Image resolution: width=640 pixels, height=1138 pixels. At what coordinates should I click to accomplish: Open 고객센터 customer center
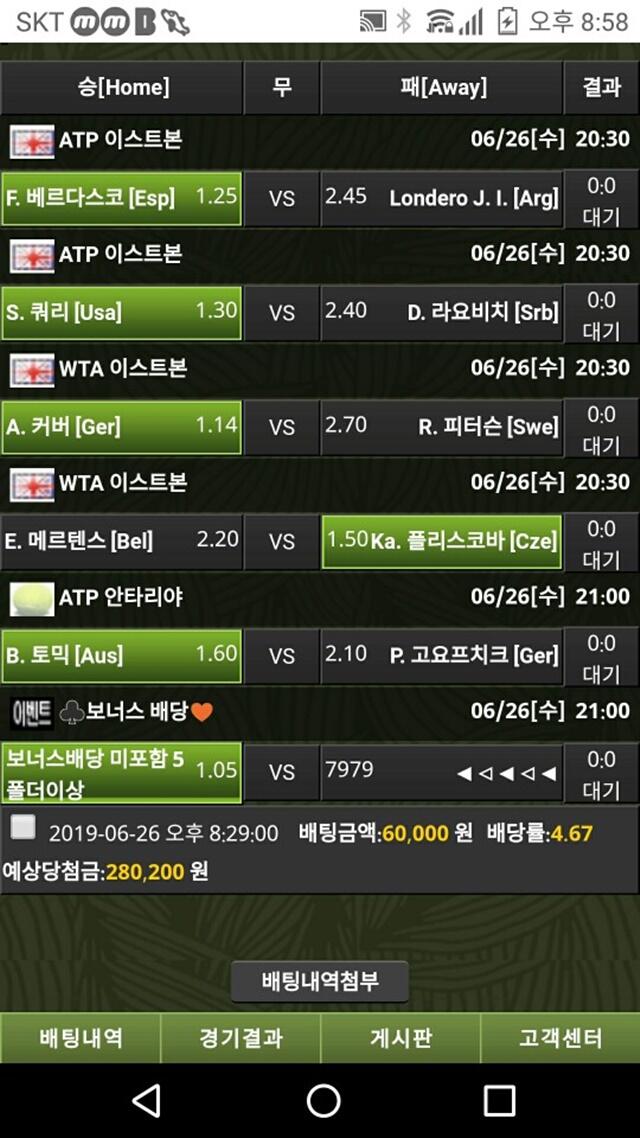560,1038
